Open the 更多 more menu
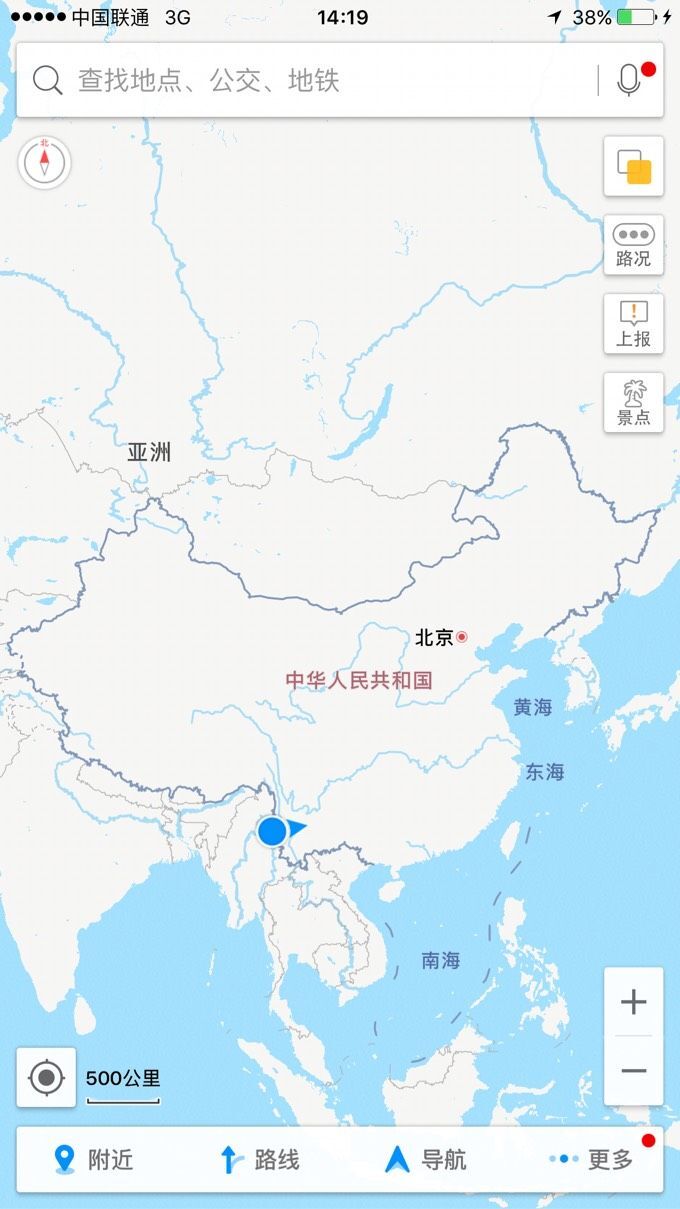 pos(592,1160)
